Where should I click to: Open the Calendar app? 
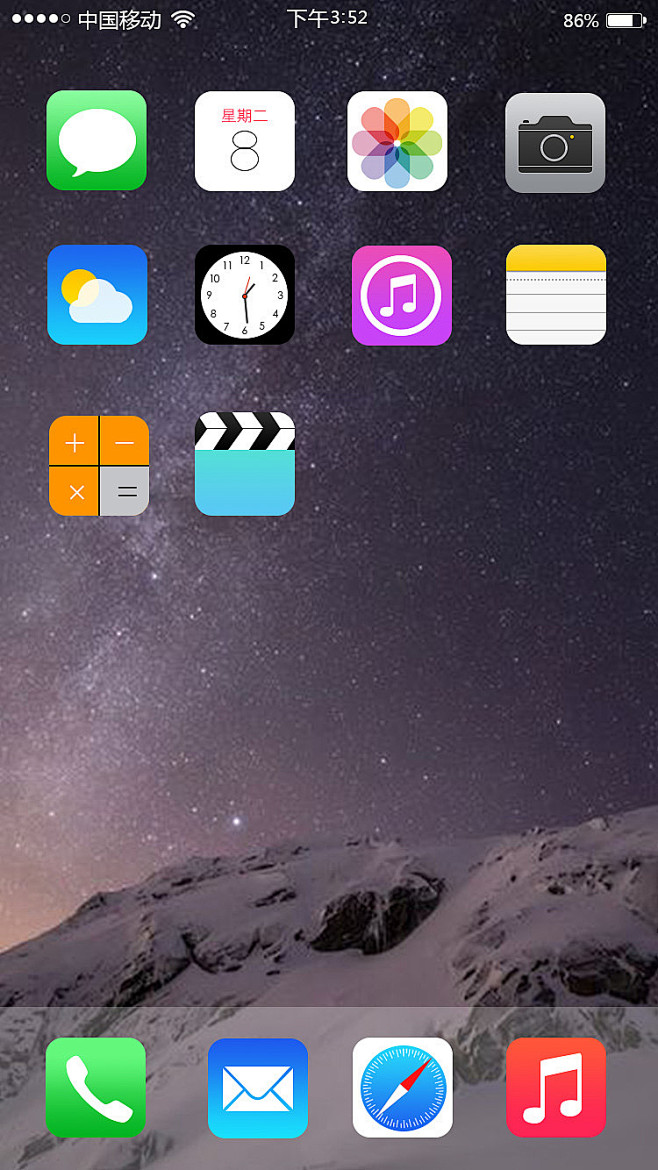tap(245, 141)
